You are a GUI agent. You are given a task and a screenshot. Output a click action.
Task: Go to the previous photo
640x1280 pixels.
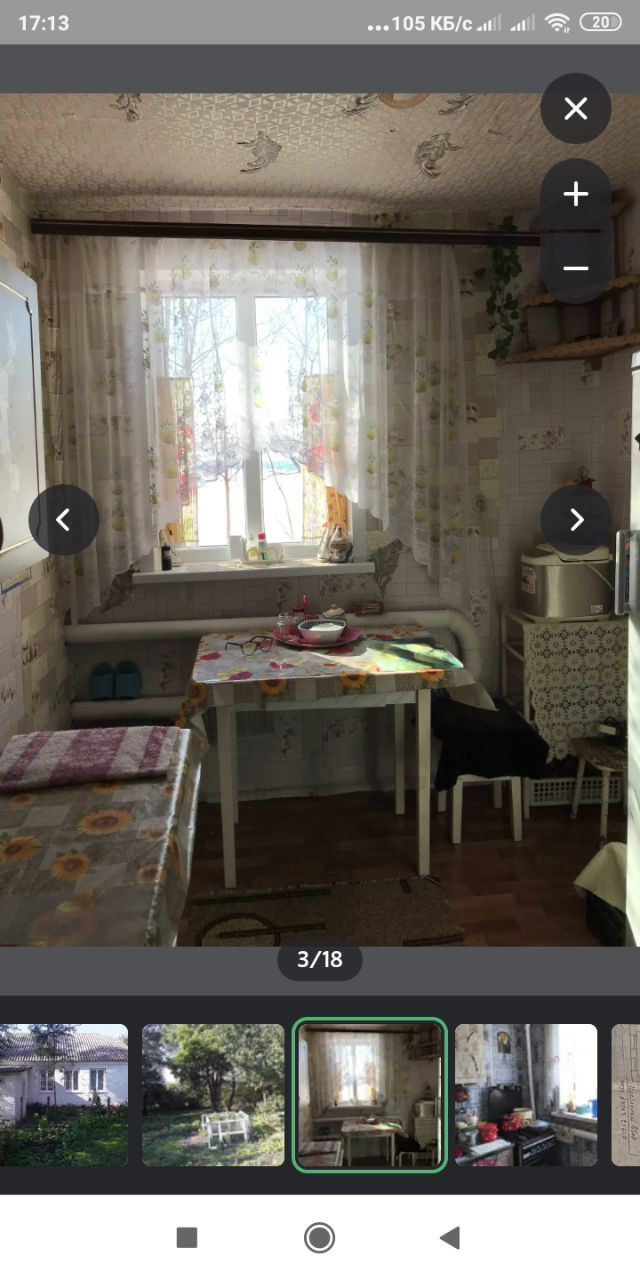click(x=63, y=520)
